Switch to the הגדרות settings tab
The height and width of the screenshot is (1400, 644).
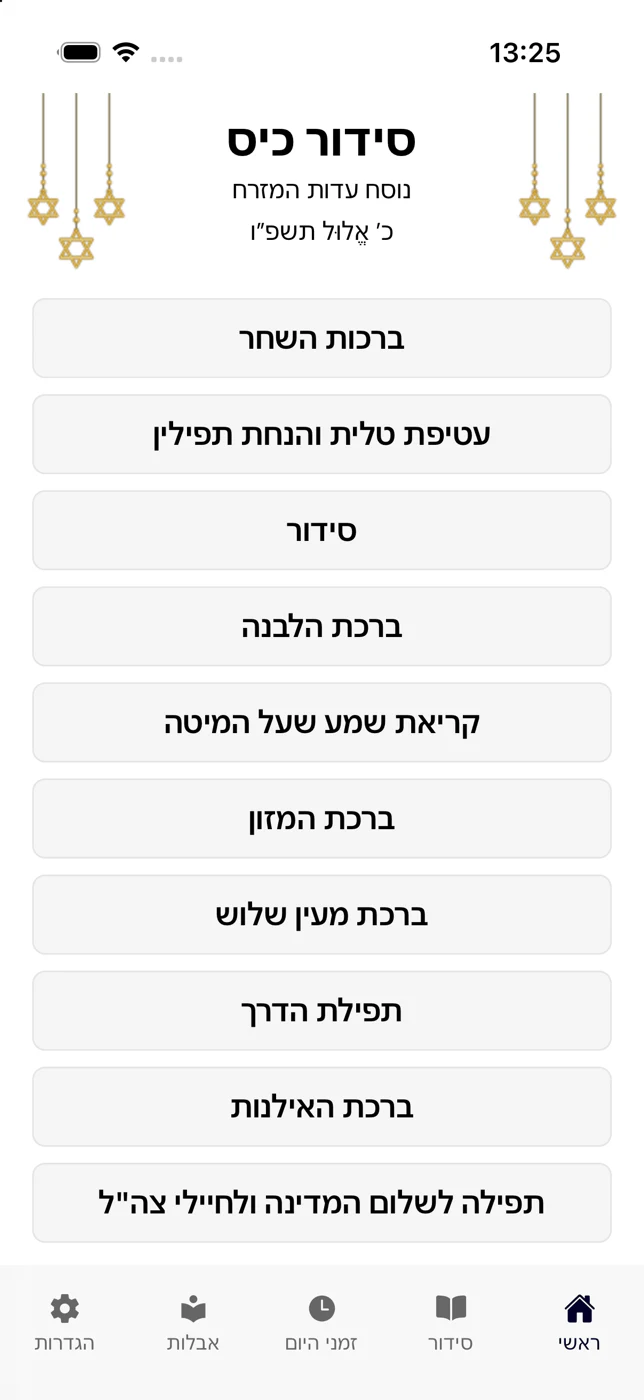pyautogui.click(x=65, y=1323)
